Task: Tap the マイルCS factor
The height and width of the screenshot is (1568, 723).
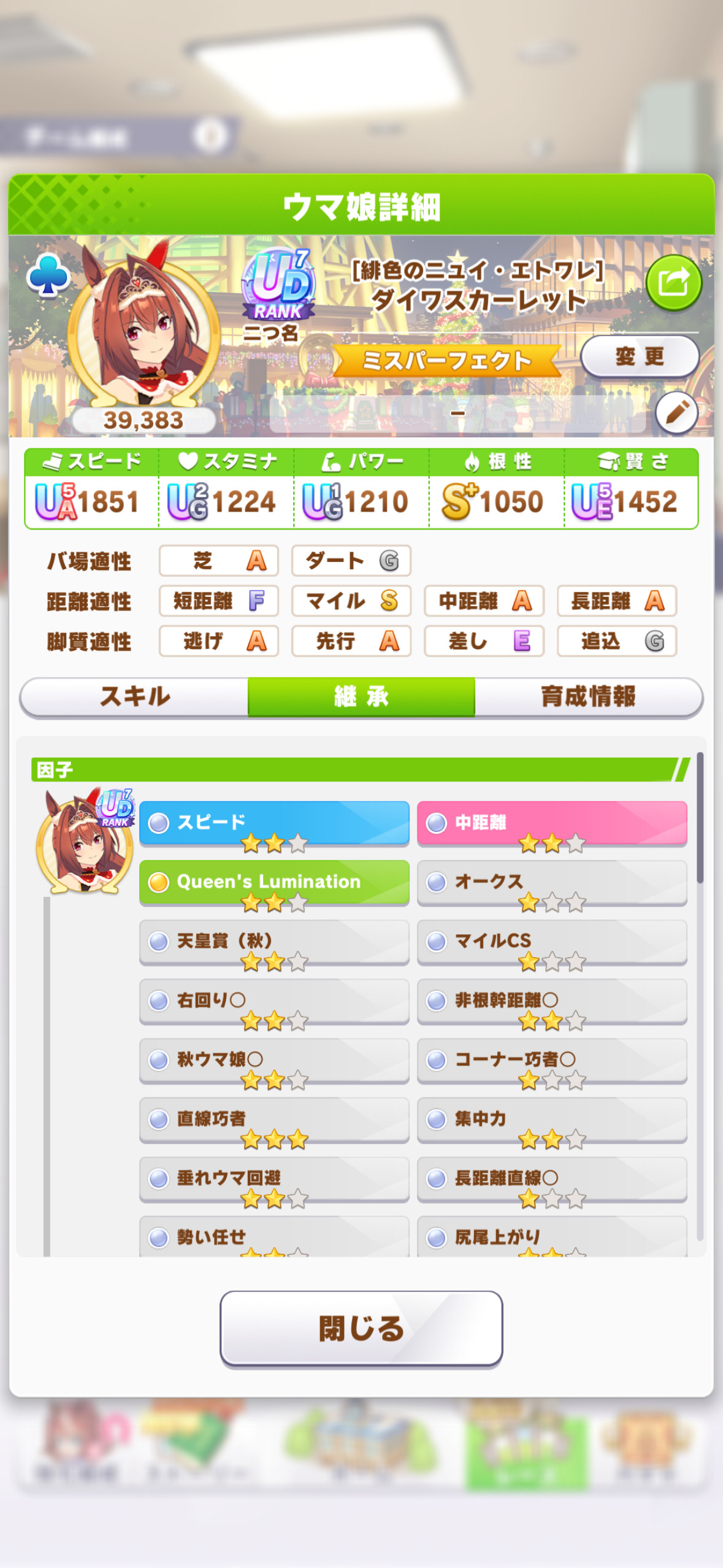Action: coord(552,942)
